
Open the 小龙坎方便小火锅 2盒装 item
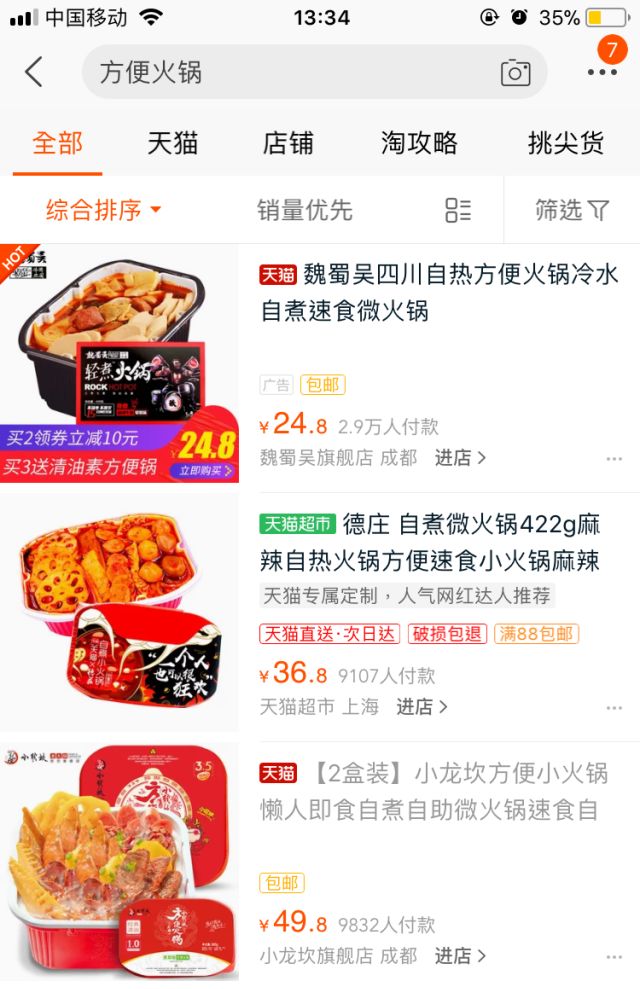point(440,790)
